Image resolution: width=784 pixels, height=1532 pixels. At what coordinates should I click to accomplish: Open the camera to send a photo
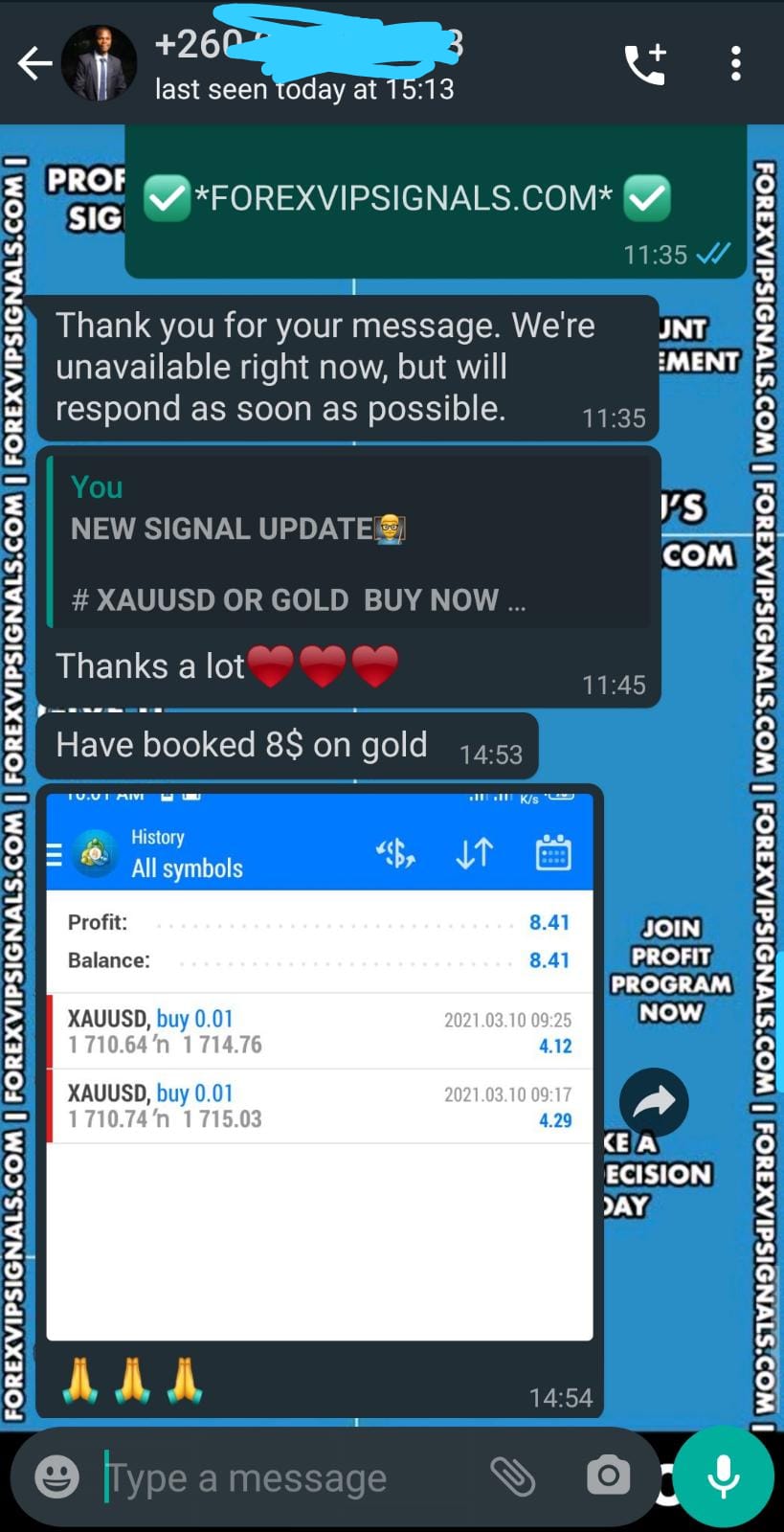[x=608, y=1476]
